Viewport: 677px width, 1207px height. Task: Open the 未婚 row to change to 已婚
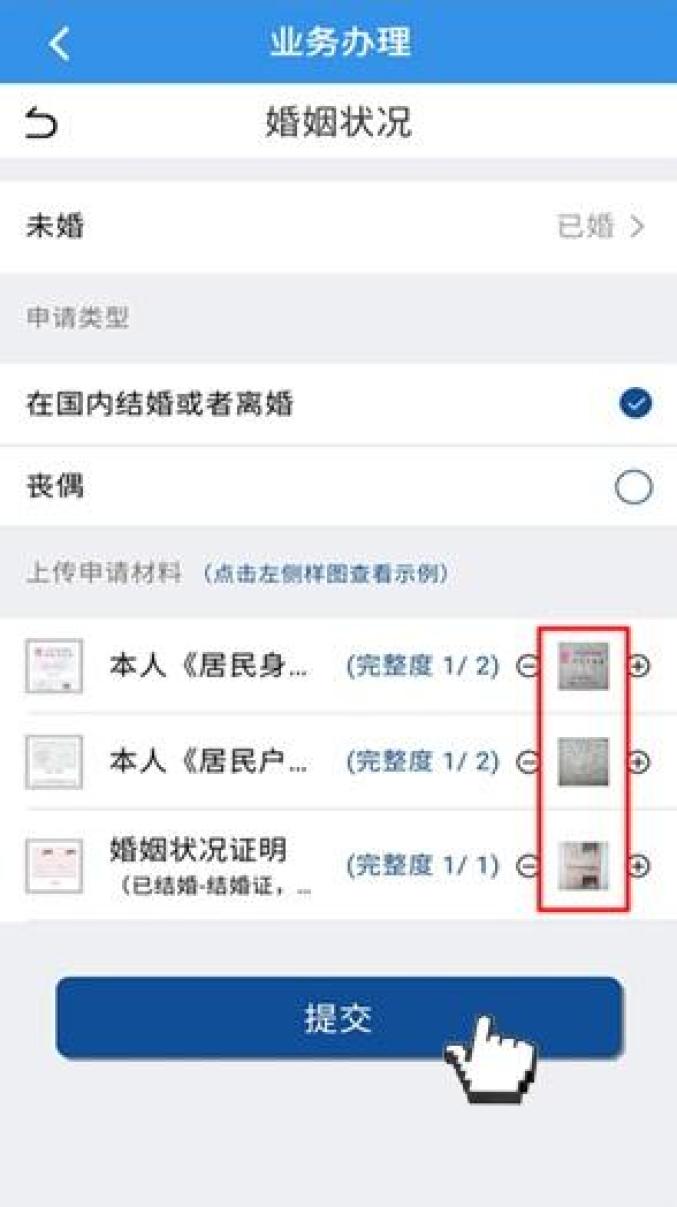click(x=338, y=227)
